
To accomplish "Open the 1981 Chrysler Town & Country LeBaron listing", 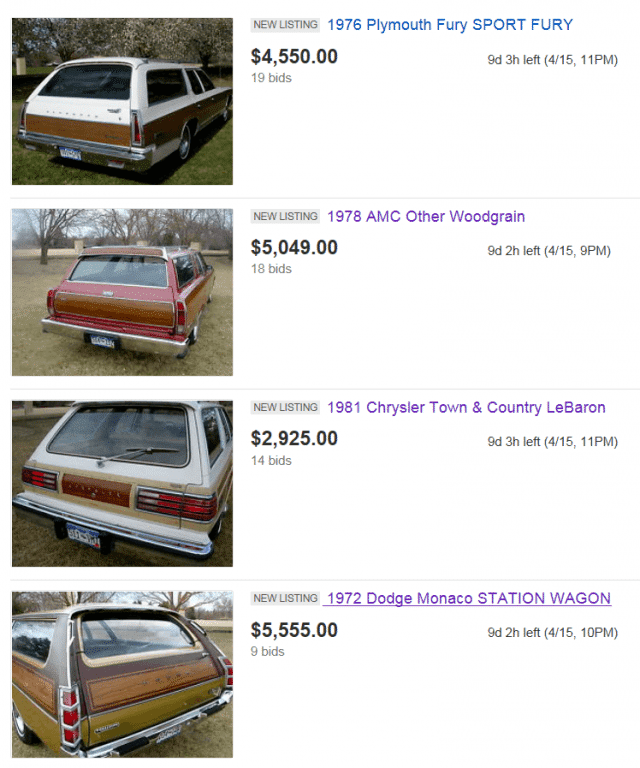I will click(466, 408).
